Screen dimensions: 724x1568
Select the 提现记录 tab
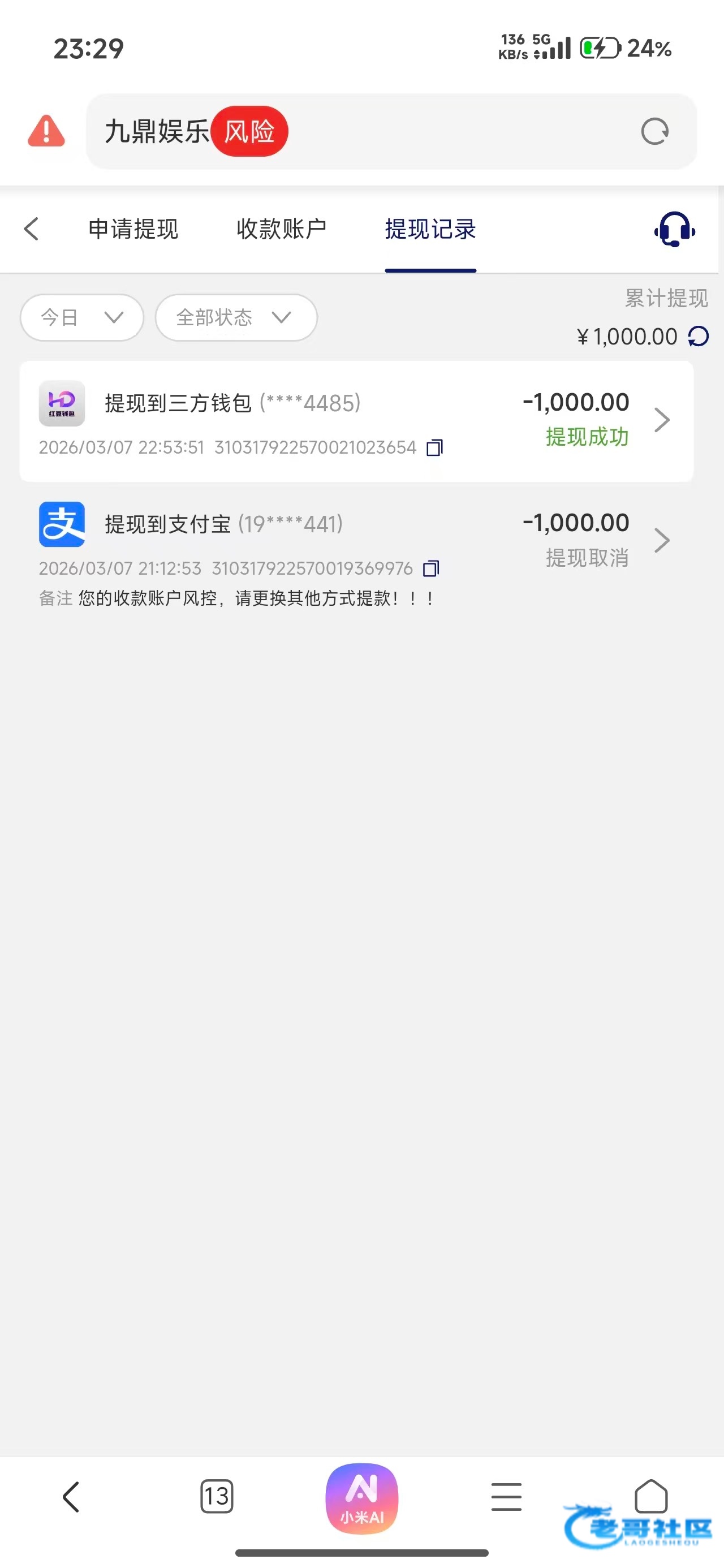[x=430, y=230]
